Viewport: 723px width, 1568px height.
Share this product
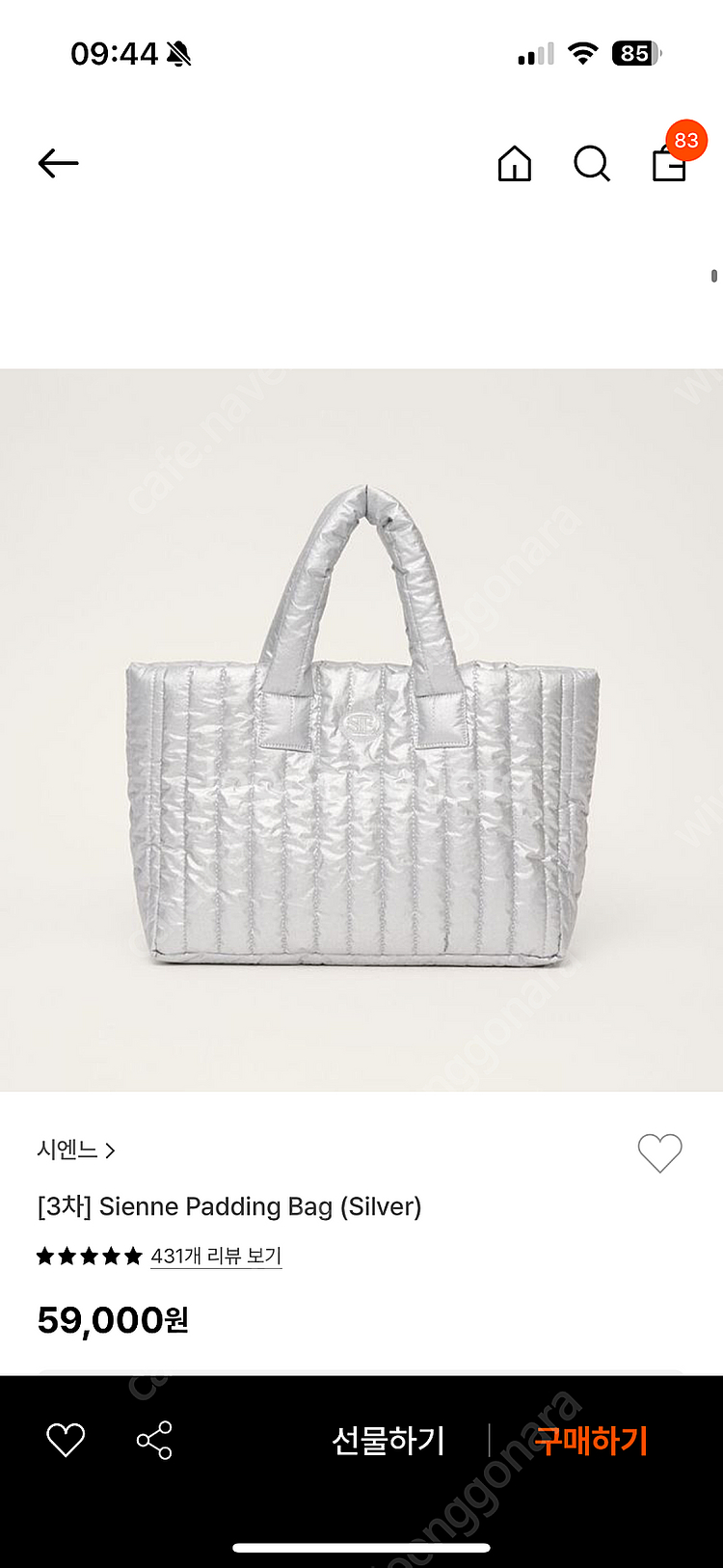pyautogui.click(x=154, y=1441)
